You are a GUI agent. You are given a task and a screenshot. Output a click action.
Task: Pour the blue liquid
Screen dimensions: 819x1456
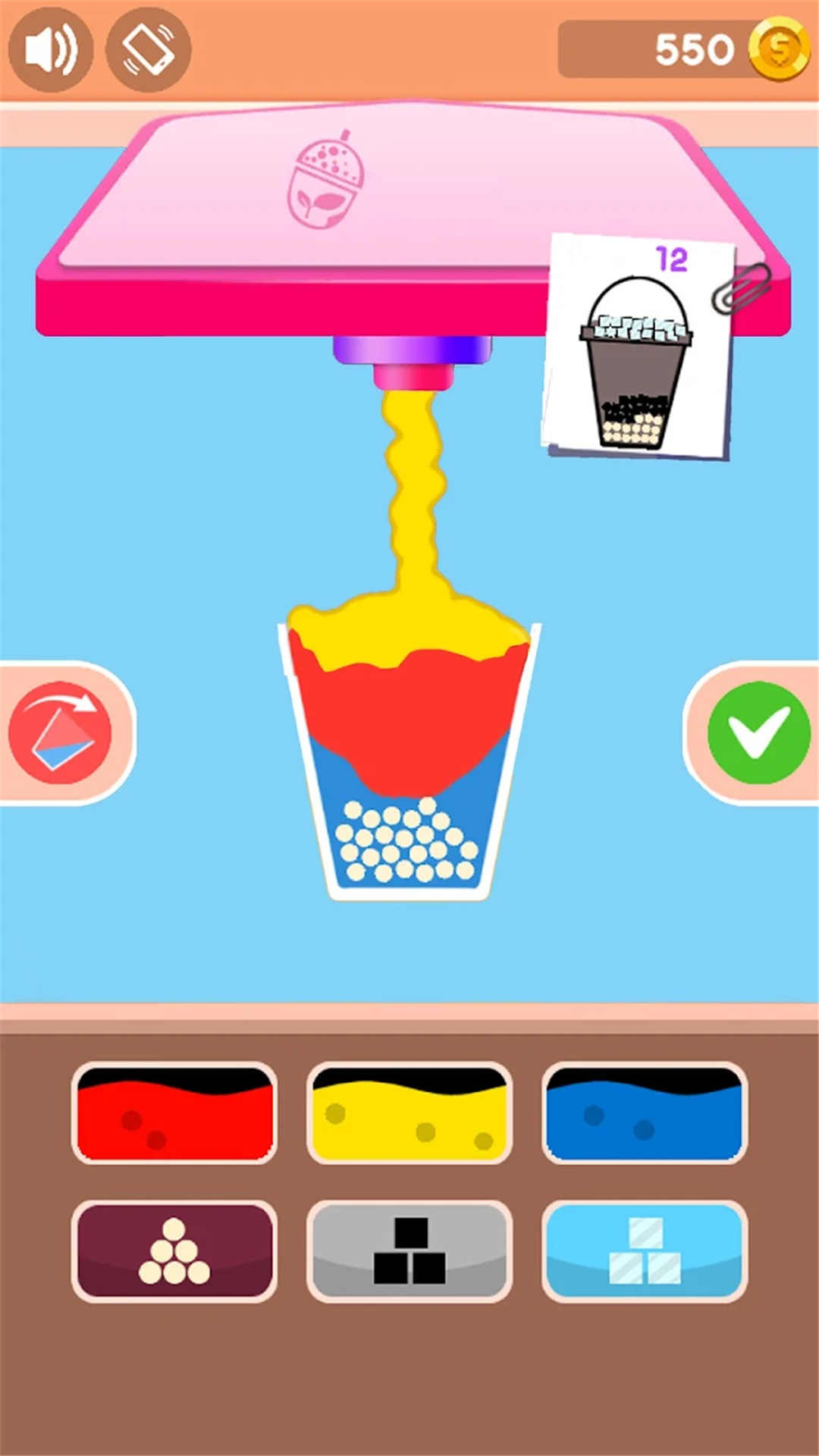click(x=645, y=1113)
